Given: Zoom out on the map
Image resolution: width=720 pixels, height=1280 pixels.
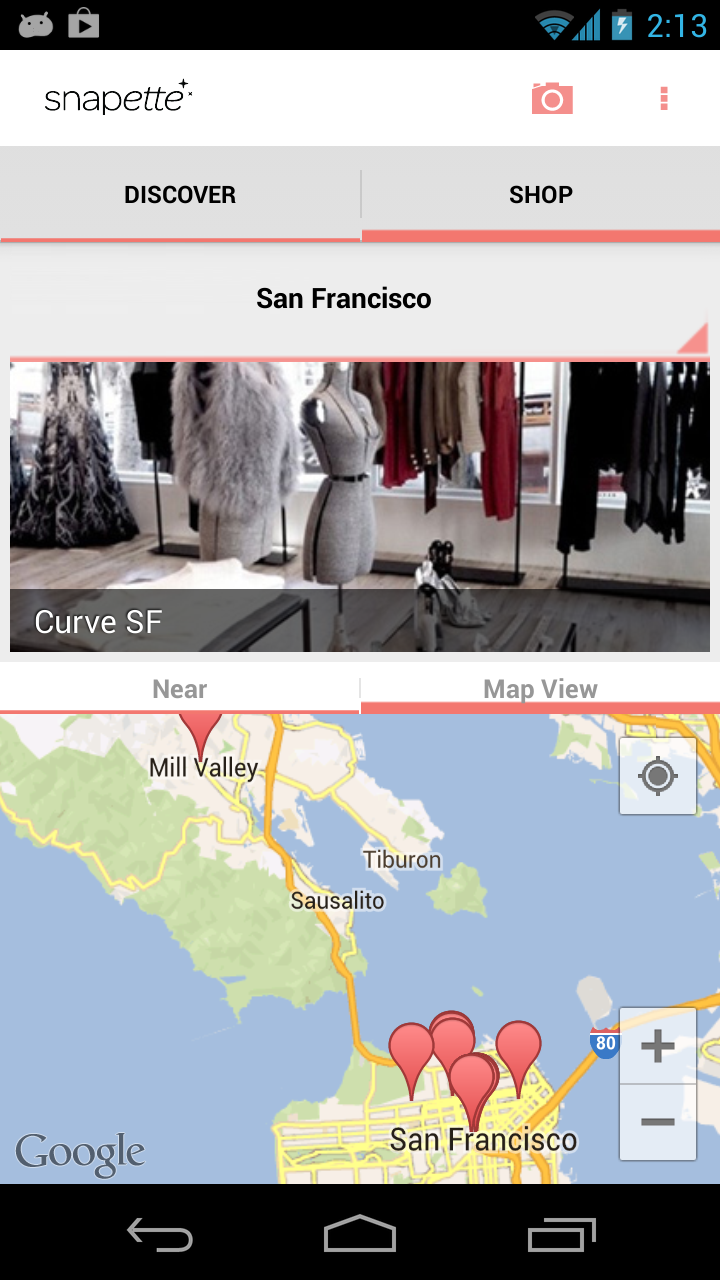Looking at the screenshot, I should pos(657,1122).
